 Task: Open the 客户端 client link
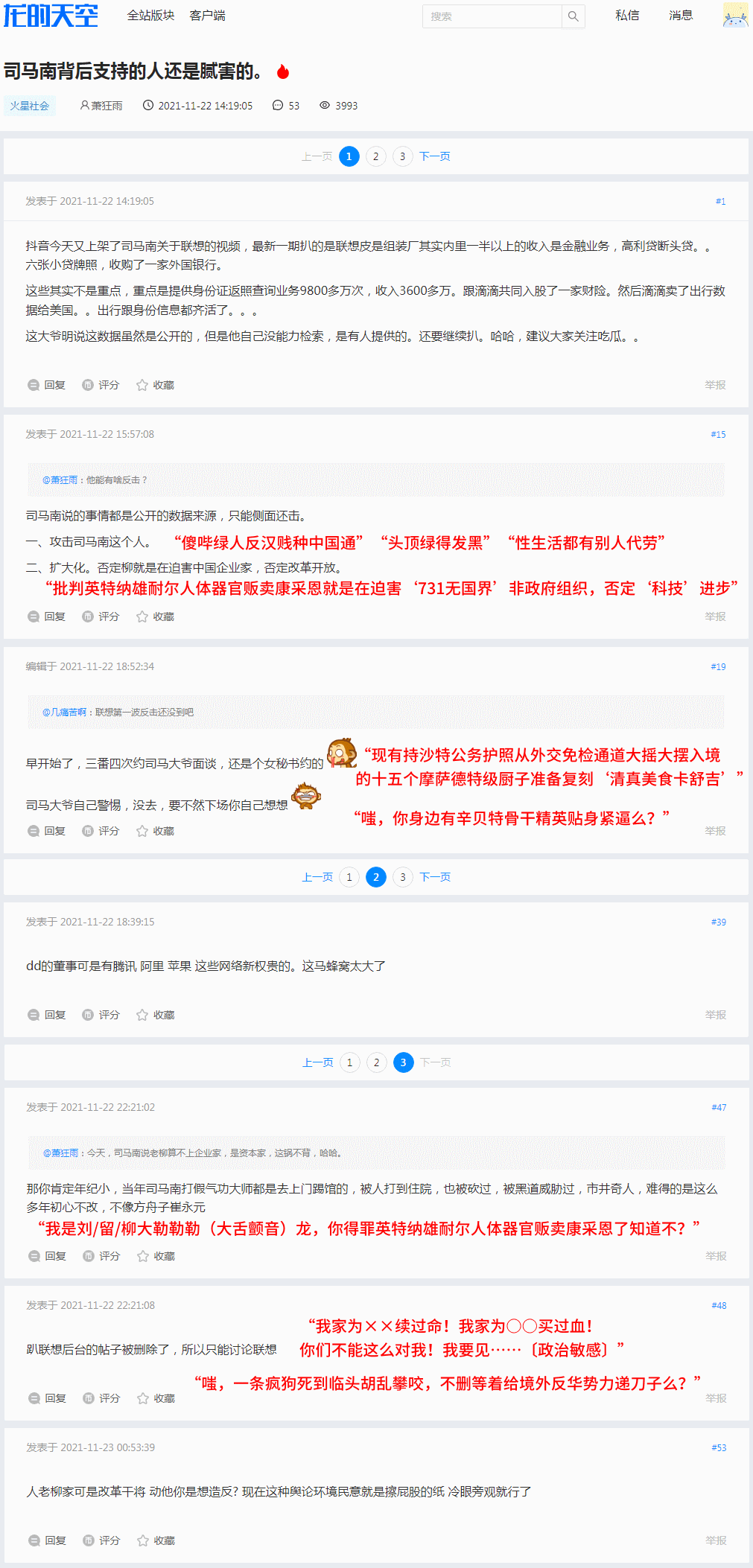point(207,16)
